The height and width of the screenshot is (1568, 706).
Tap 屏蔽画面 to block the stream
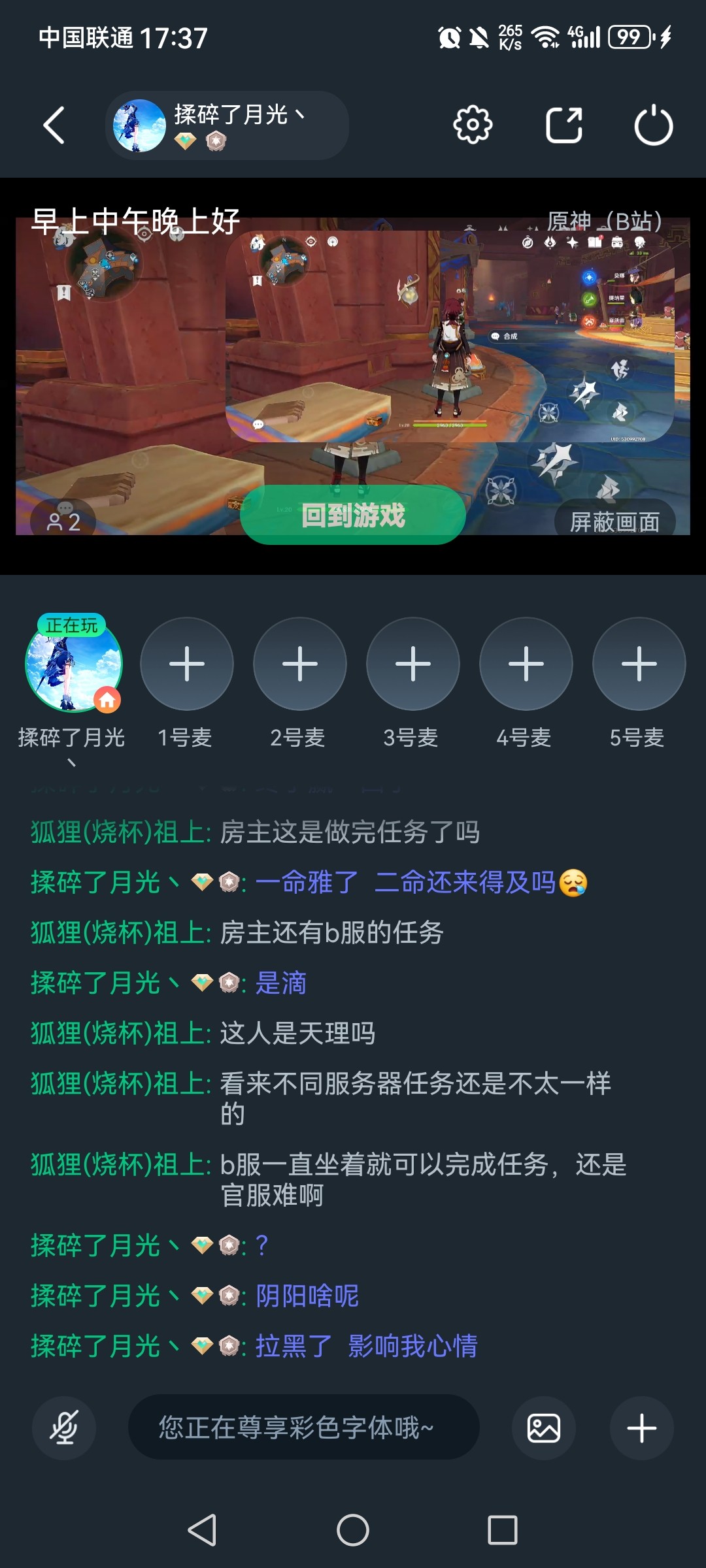coord(614,521)
